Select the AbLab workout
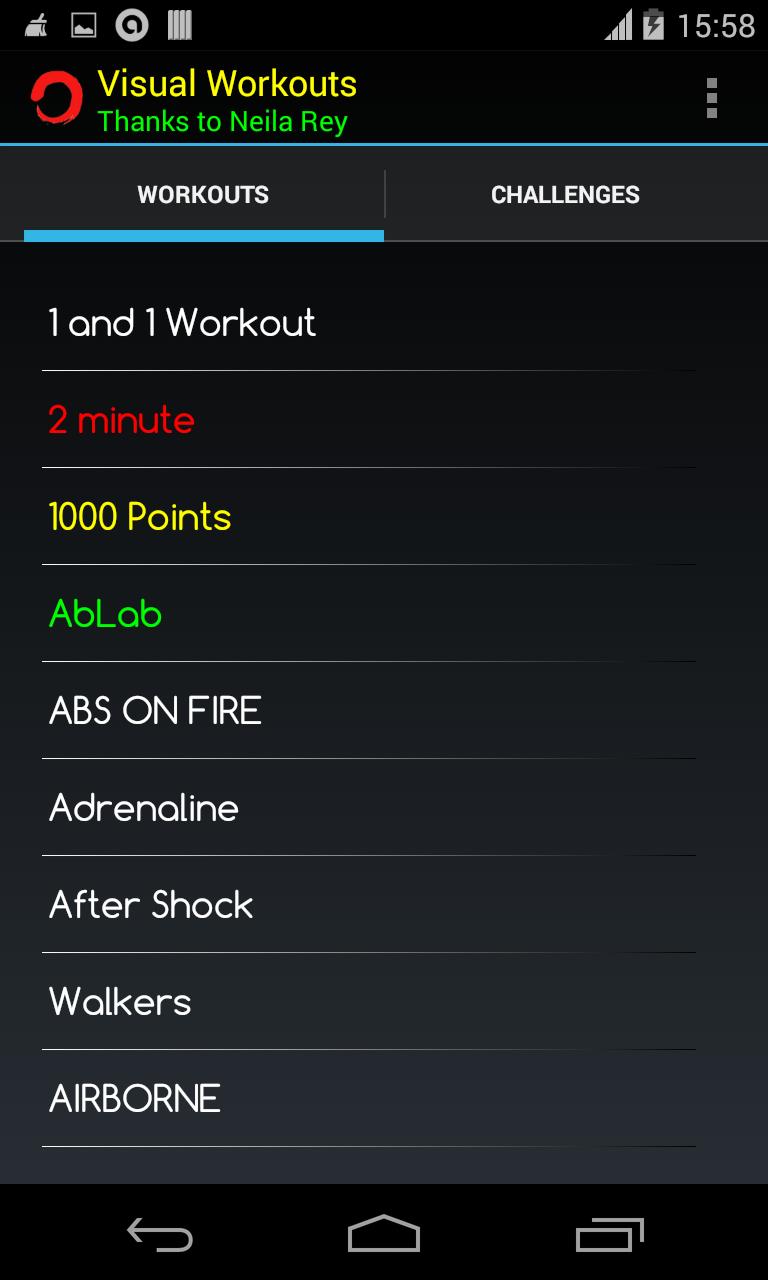Screen dimensions: 768x1280 point(104,614)
